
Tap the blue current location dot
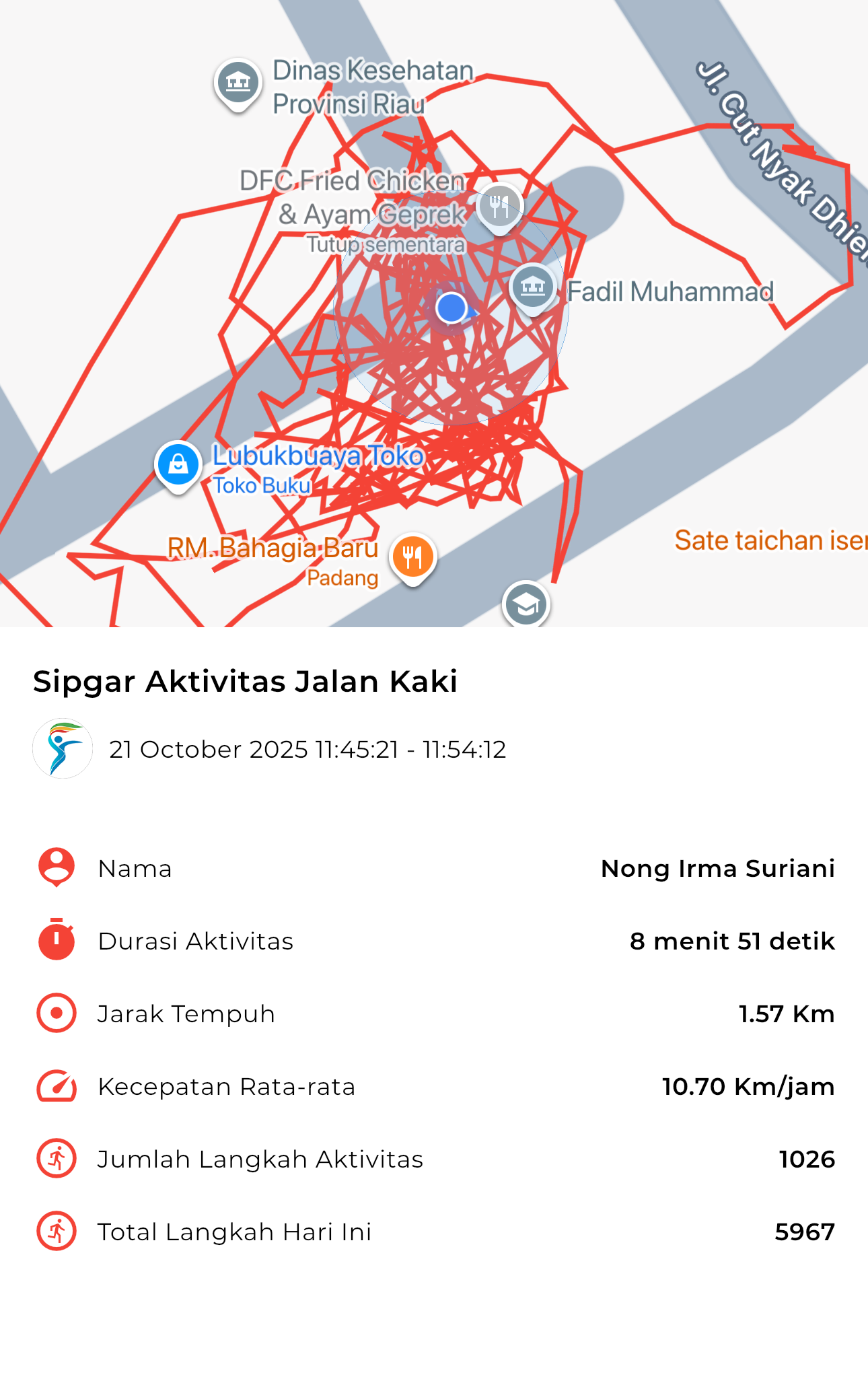[451, 308]
